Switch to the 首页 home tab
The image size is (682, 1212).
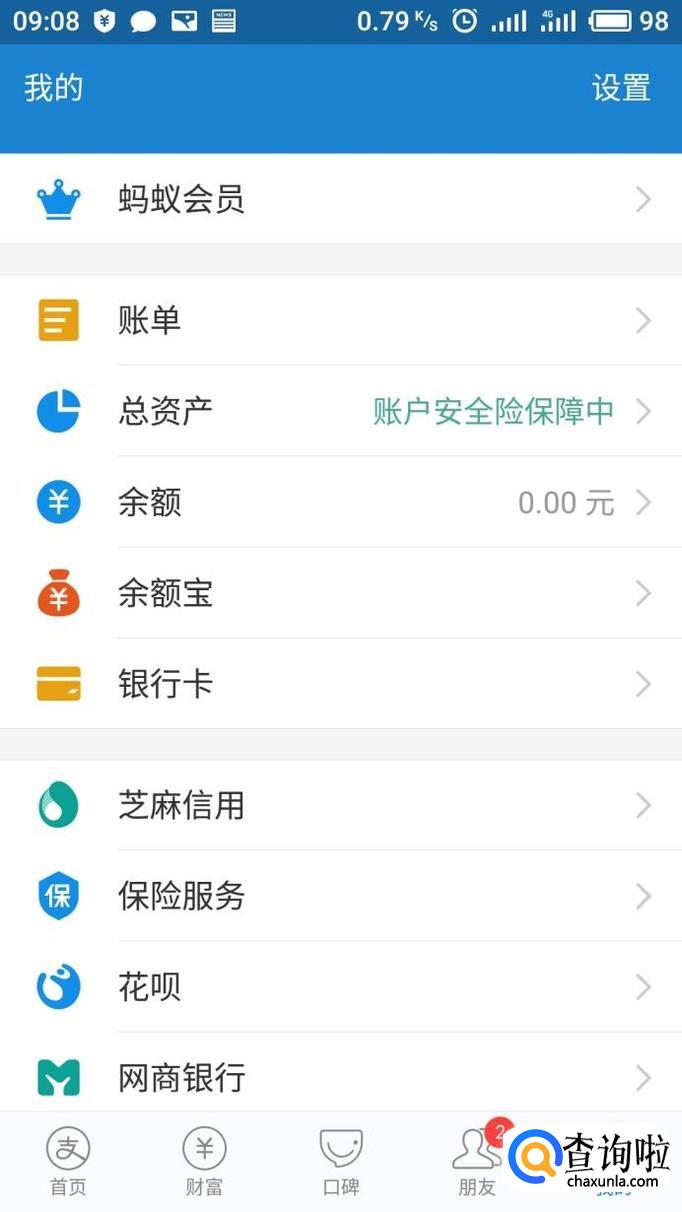click(x=68, y=1162)
